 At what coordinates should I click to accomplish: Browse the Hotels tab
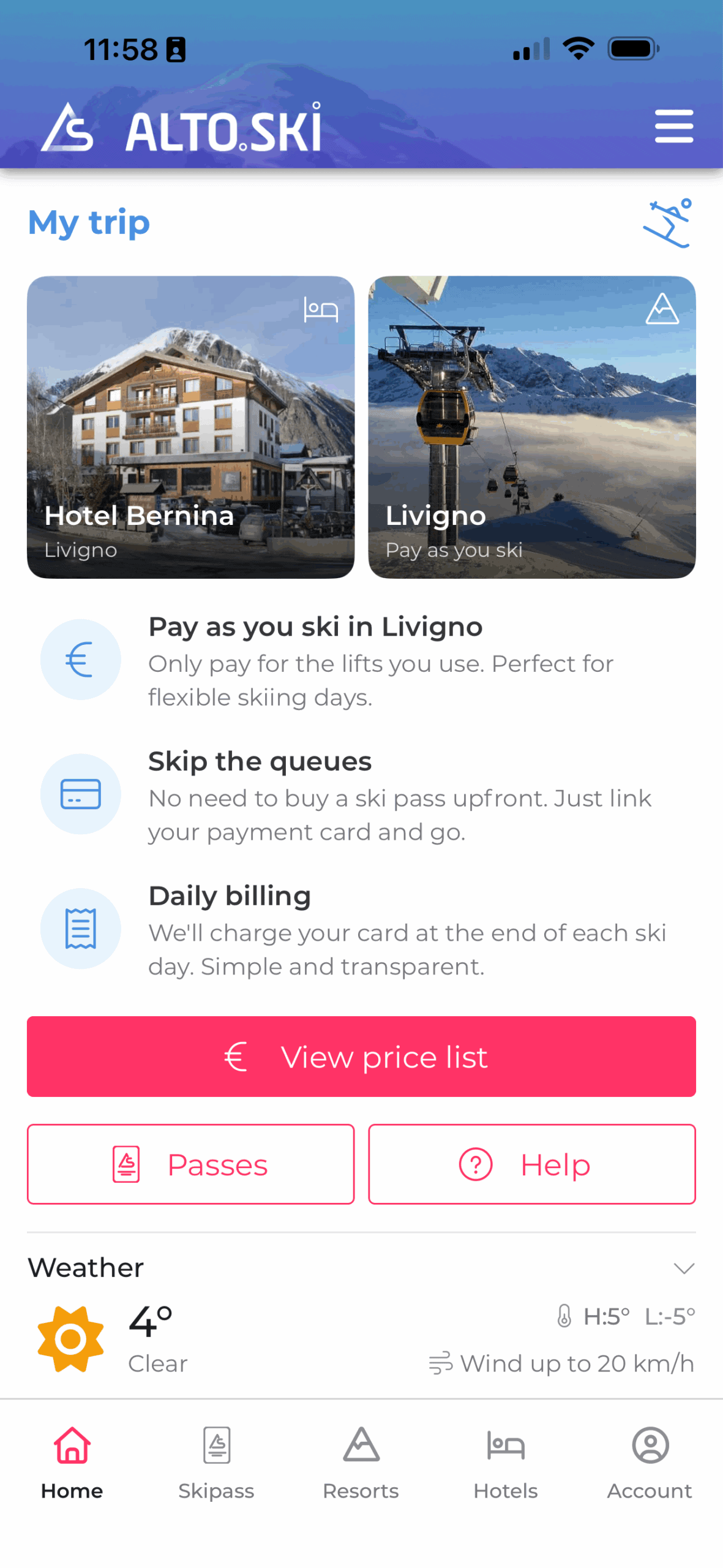[506, 1463]
